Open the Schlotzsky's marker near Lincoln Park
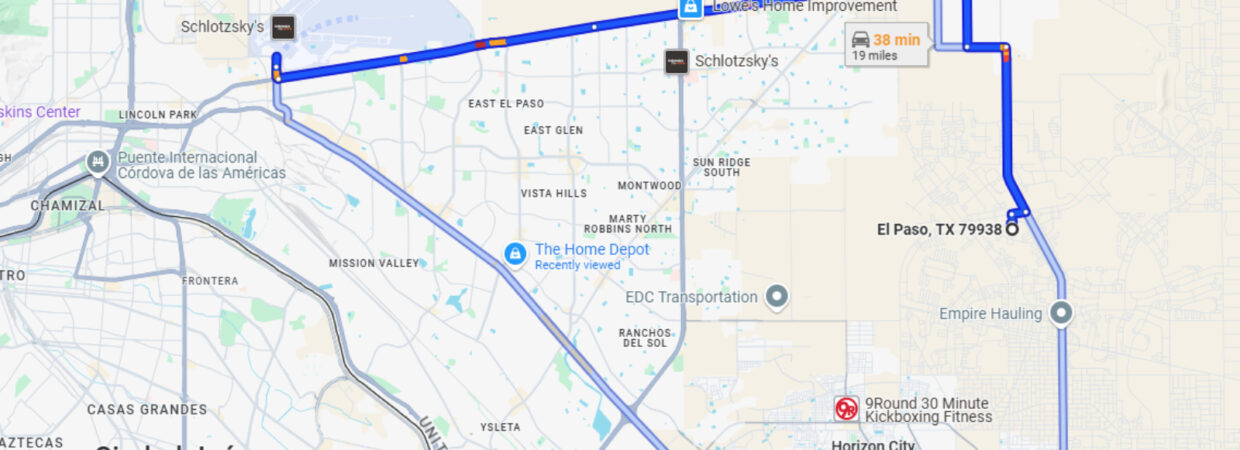1240x450 pixels. click(283, 27)
